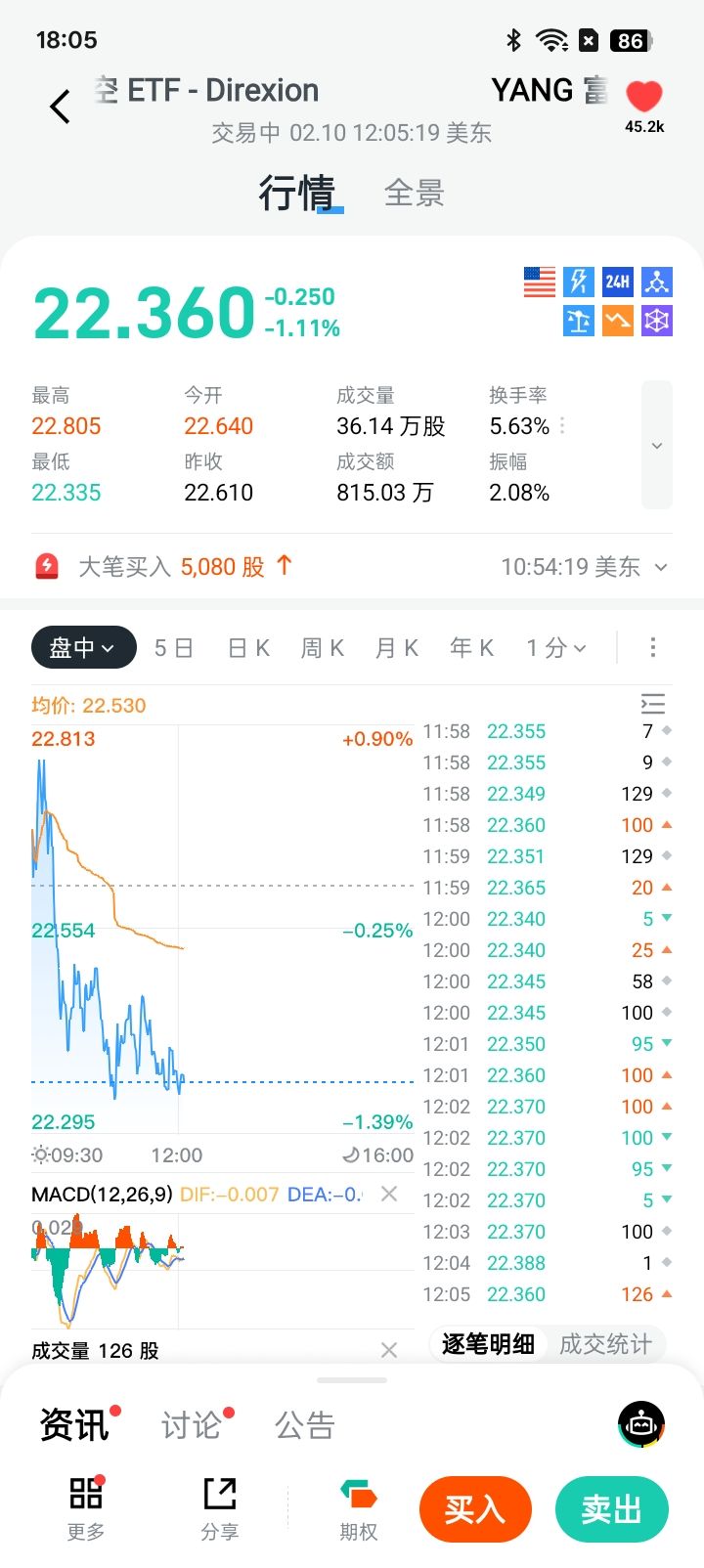Select the 周K chart tab
704x1568 pixels.
[x=323, y=647]
